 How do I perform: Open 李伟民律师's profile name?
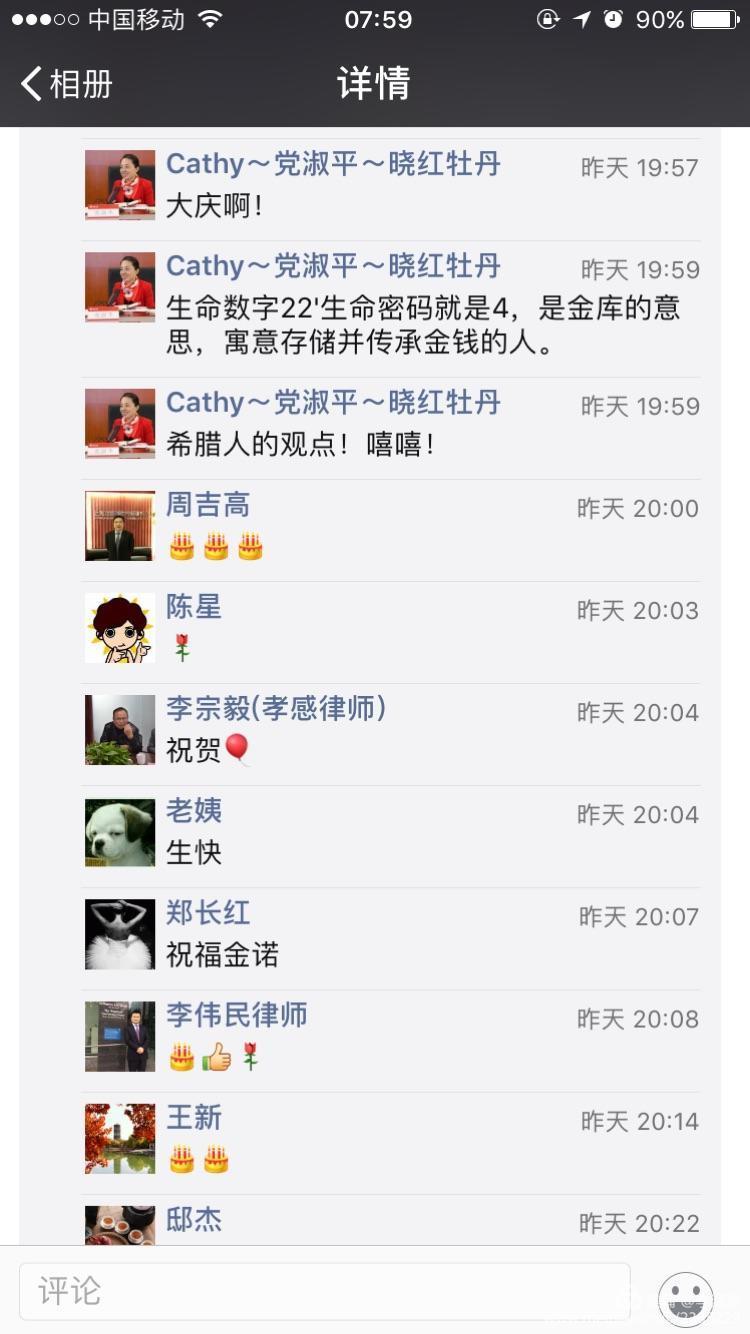tap(237, 1015)
